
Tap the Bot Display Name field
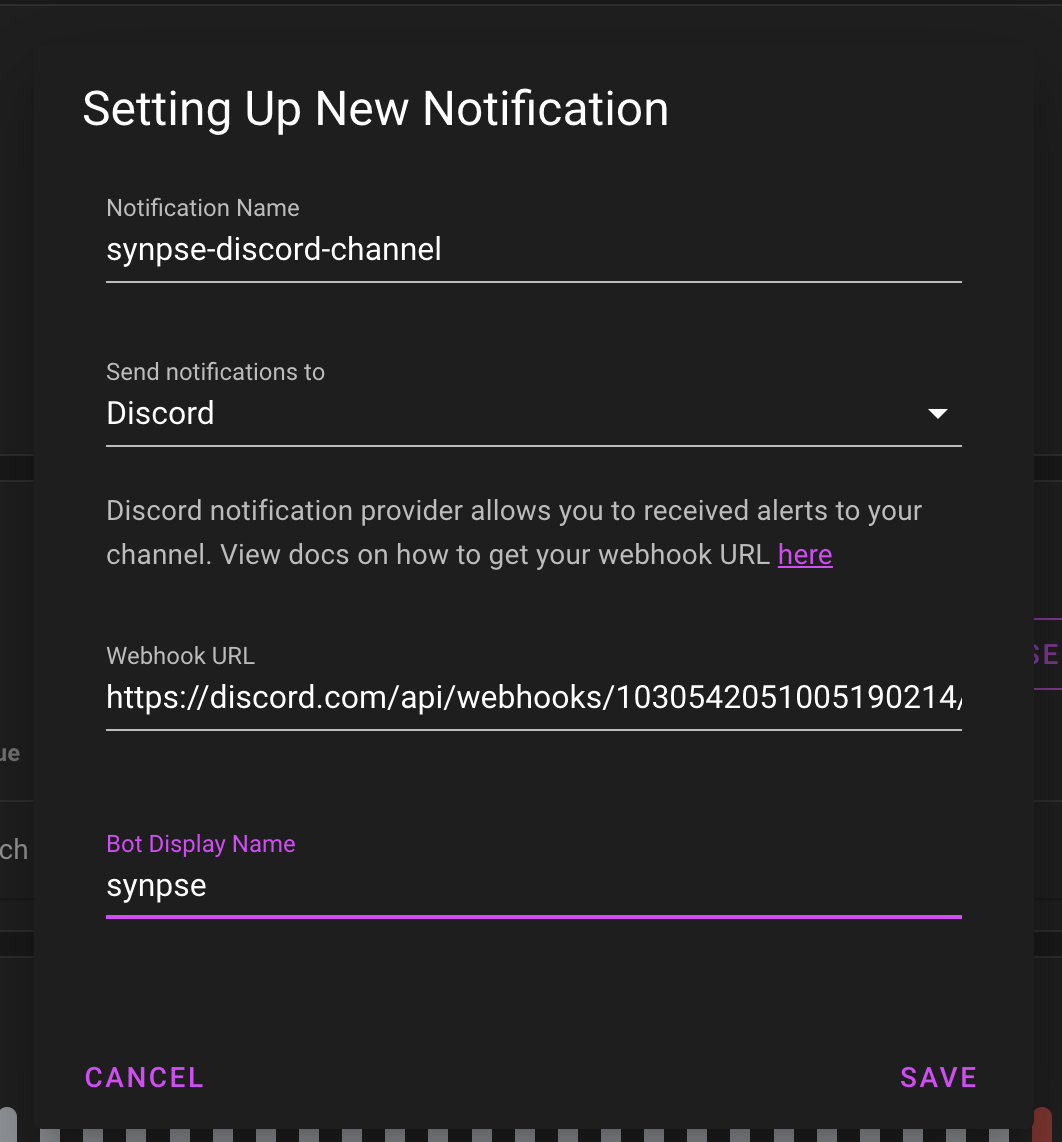pyautogui.click(x=533, y=886)
